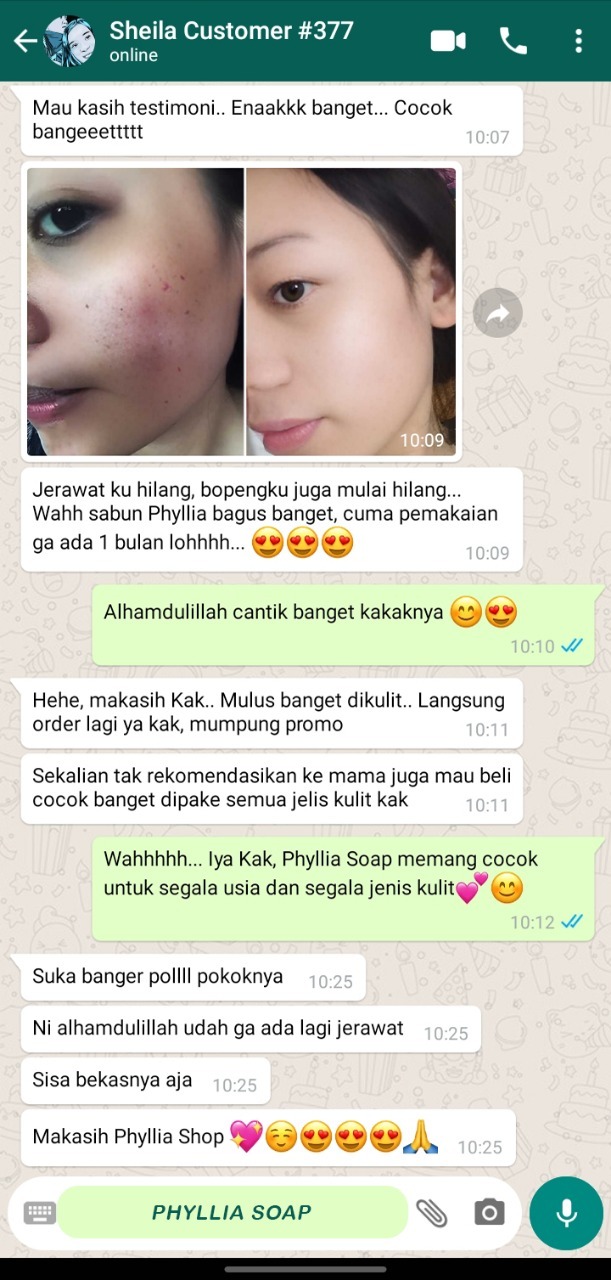Start a video call with Sheila
The width and height of the screenshot is (611, 1280).
(448, 41)
